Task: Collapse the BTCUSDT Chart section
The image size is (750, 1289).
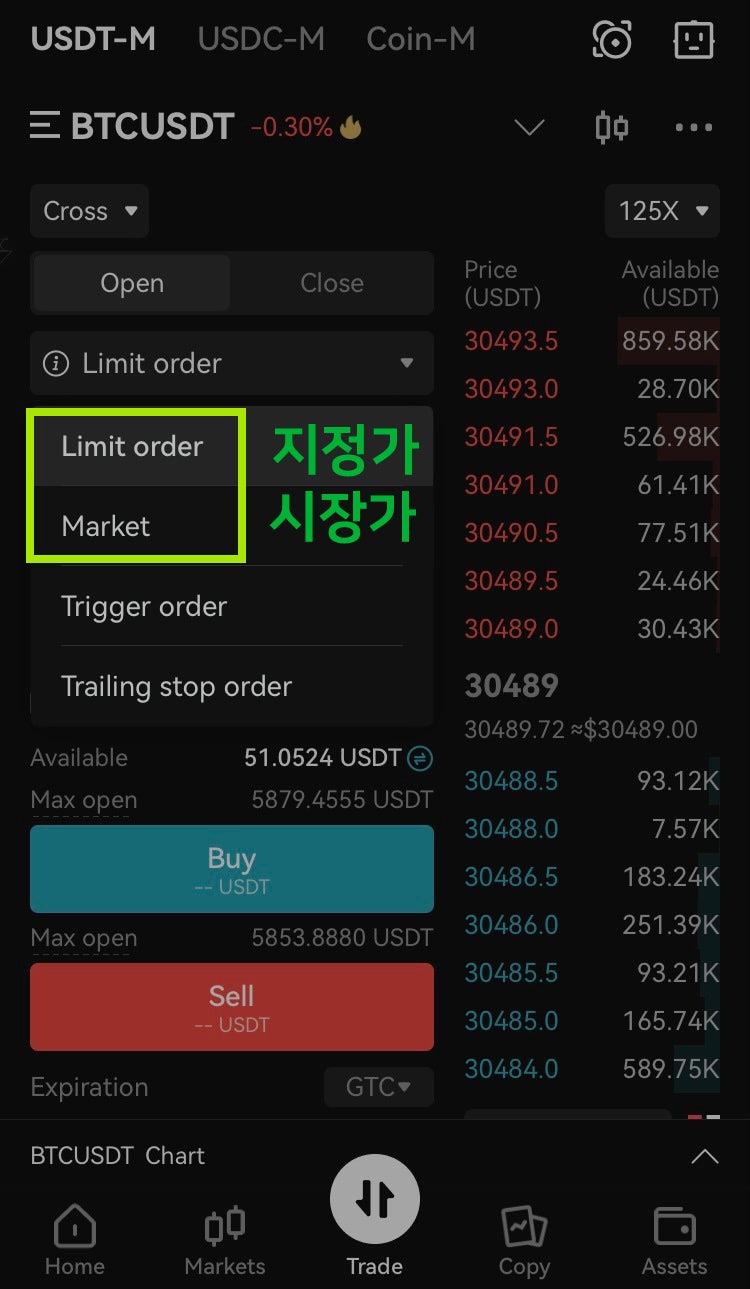Action: point(703,1155)
